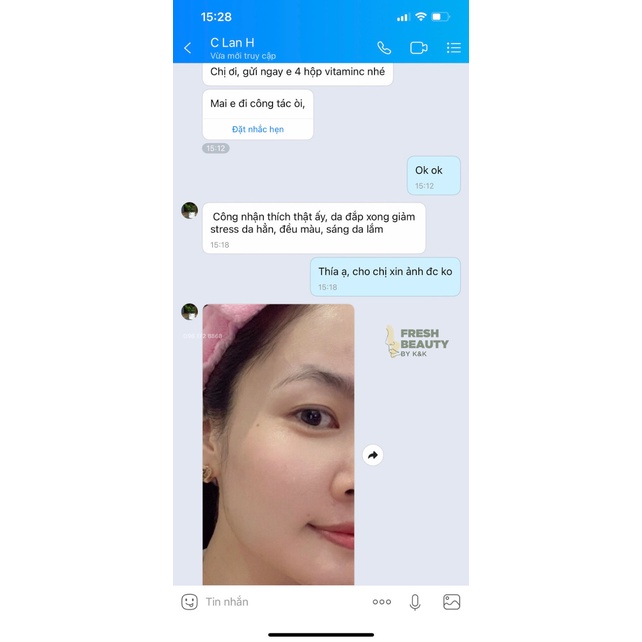Start a video call with C Lan H
Viewport: 642px width, 642px height.
[418, 48]
